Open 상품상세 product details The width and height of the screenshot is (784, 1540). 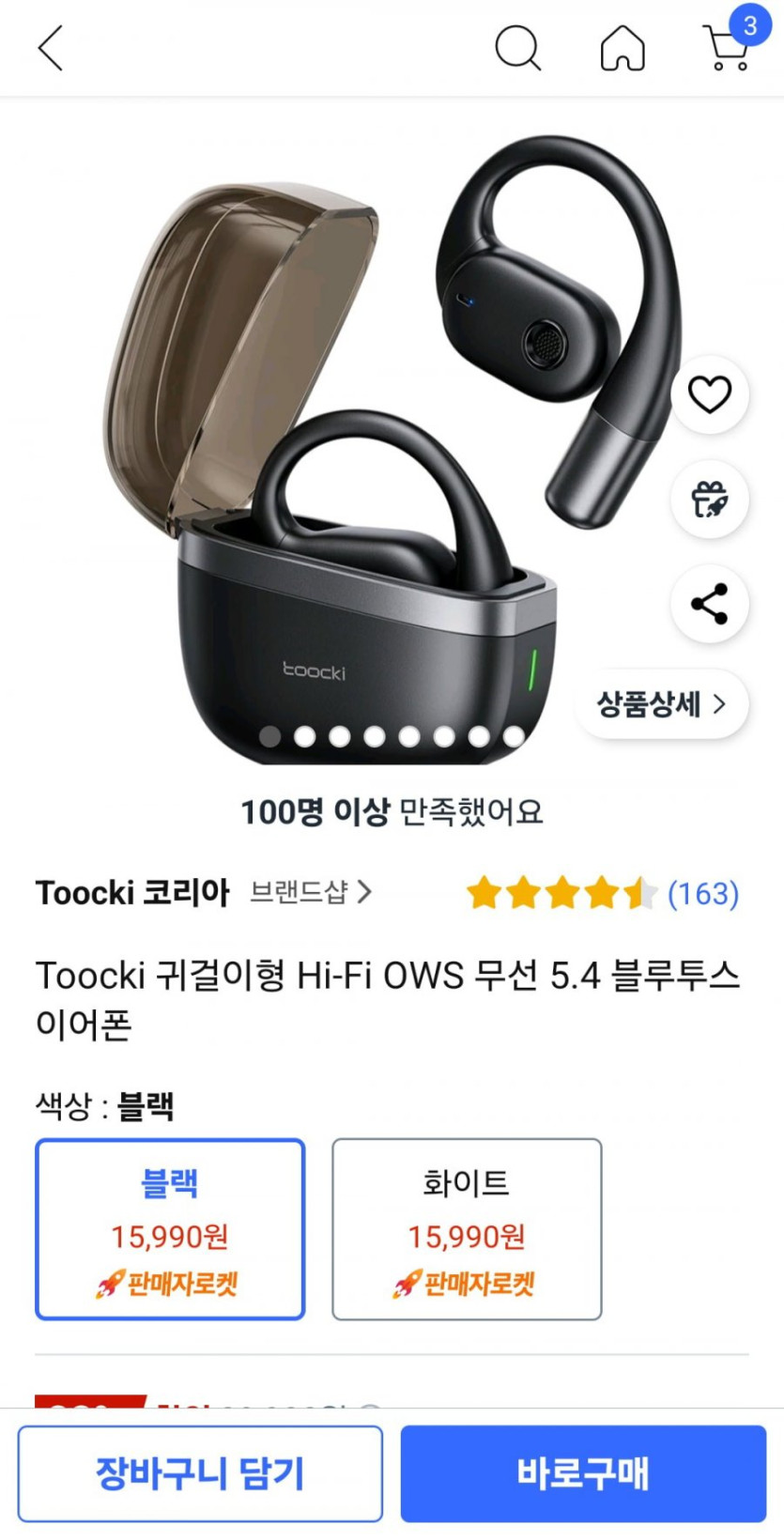(x=662, y=703)
